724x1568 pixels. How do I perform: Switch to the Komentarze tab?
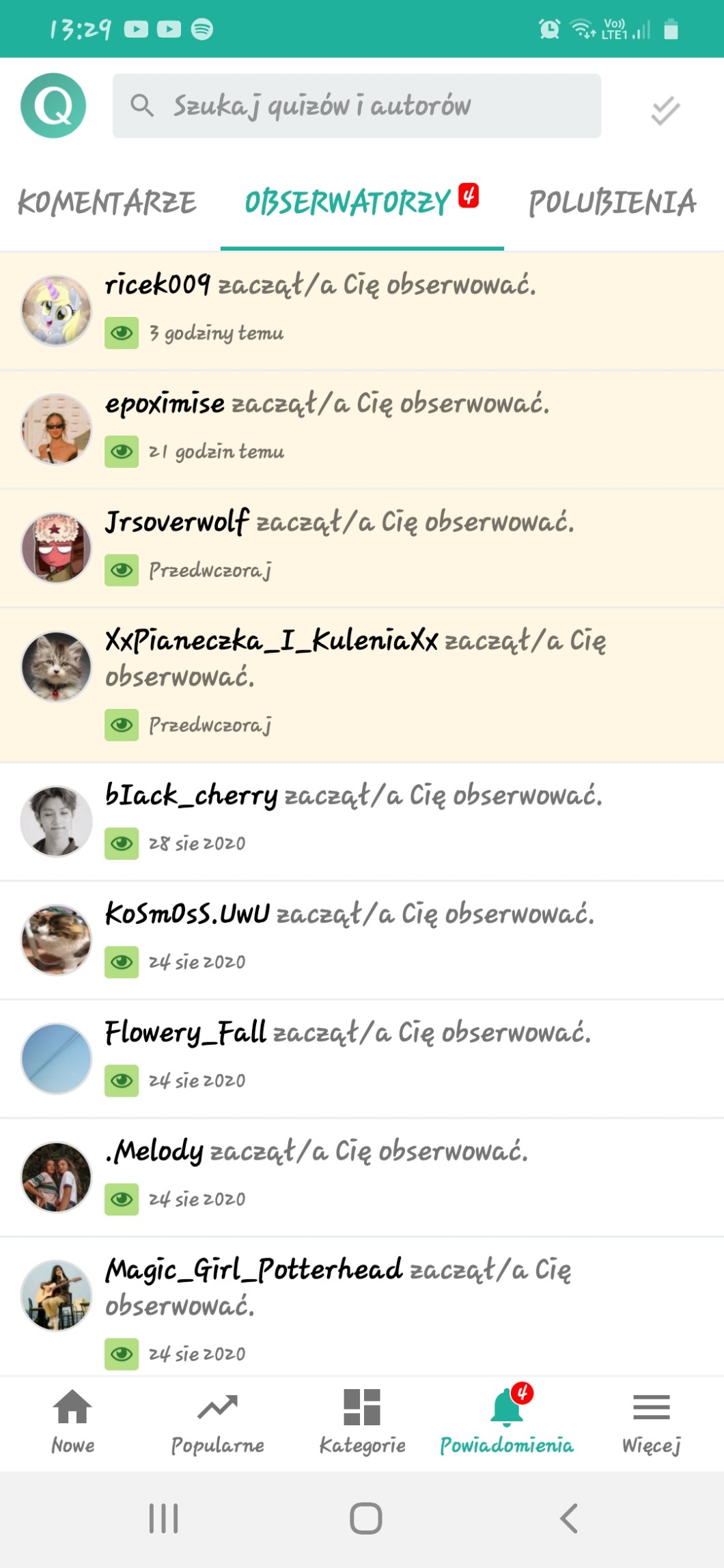[x=107, y=203]
